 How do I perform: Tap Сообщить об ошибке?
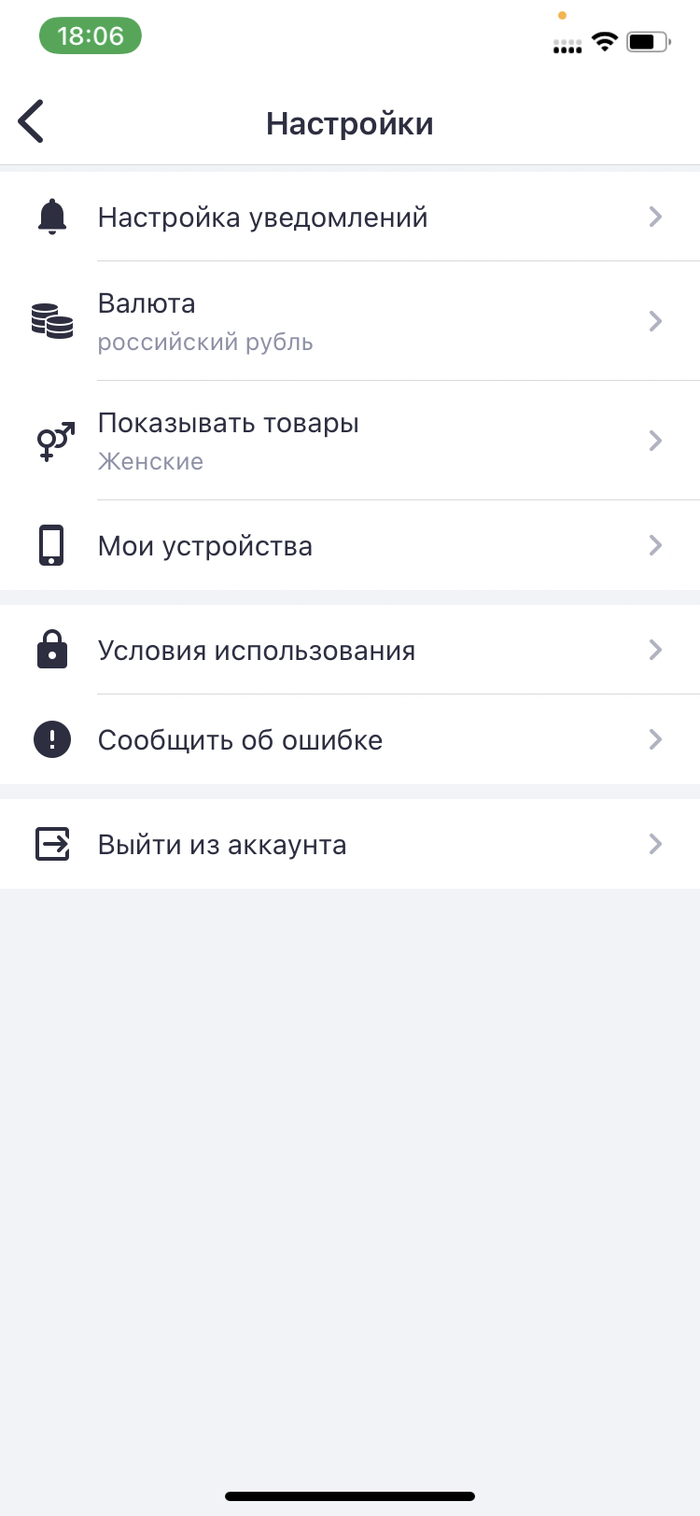(350, 740)
